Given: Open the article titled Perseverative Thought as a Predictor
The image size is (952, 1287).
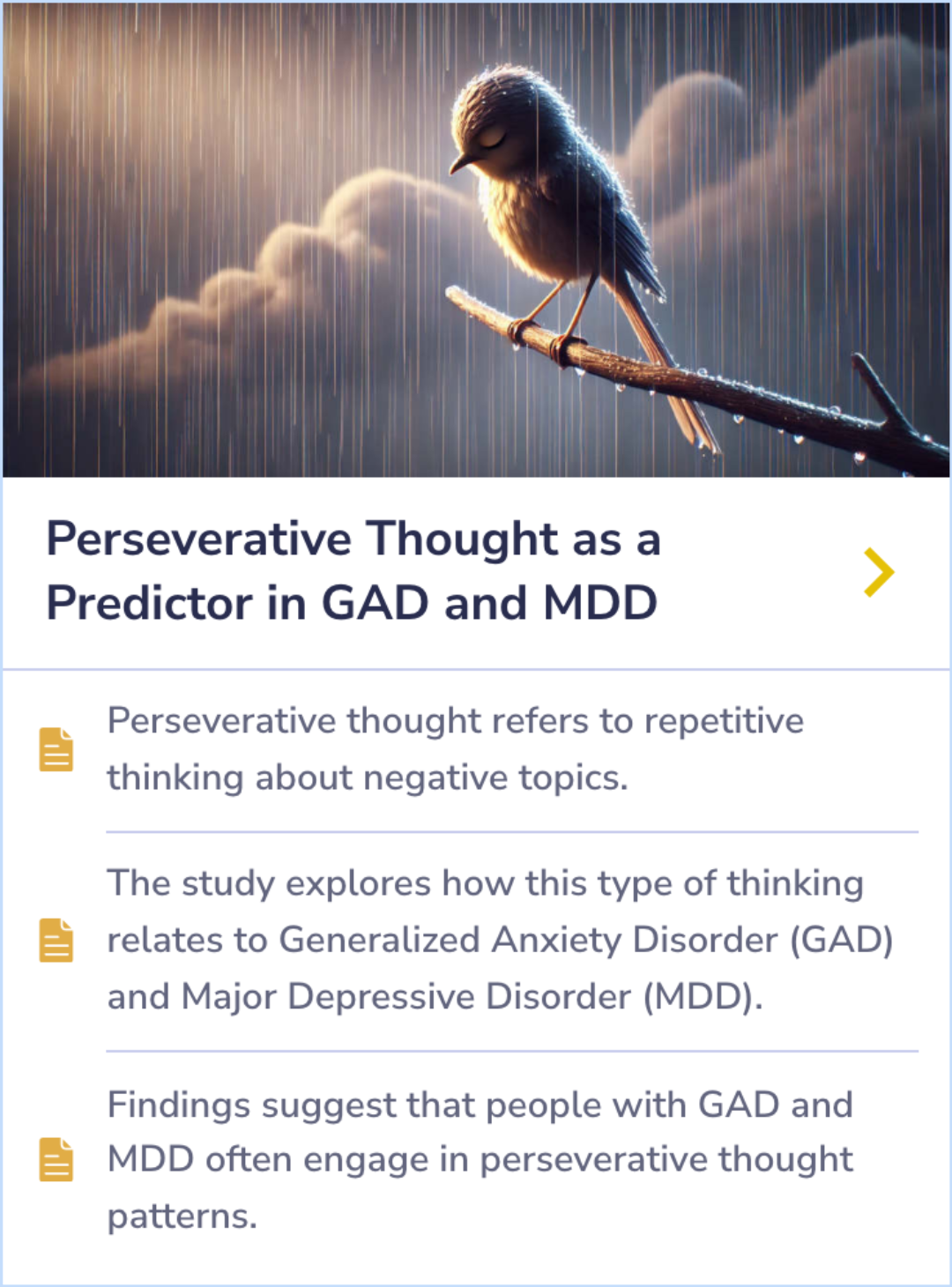Looking at the screenshot, I should [x=353, y=571].
